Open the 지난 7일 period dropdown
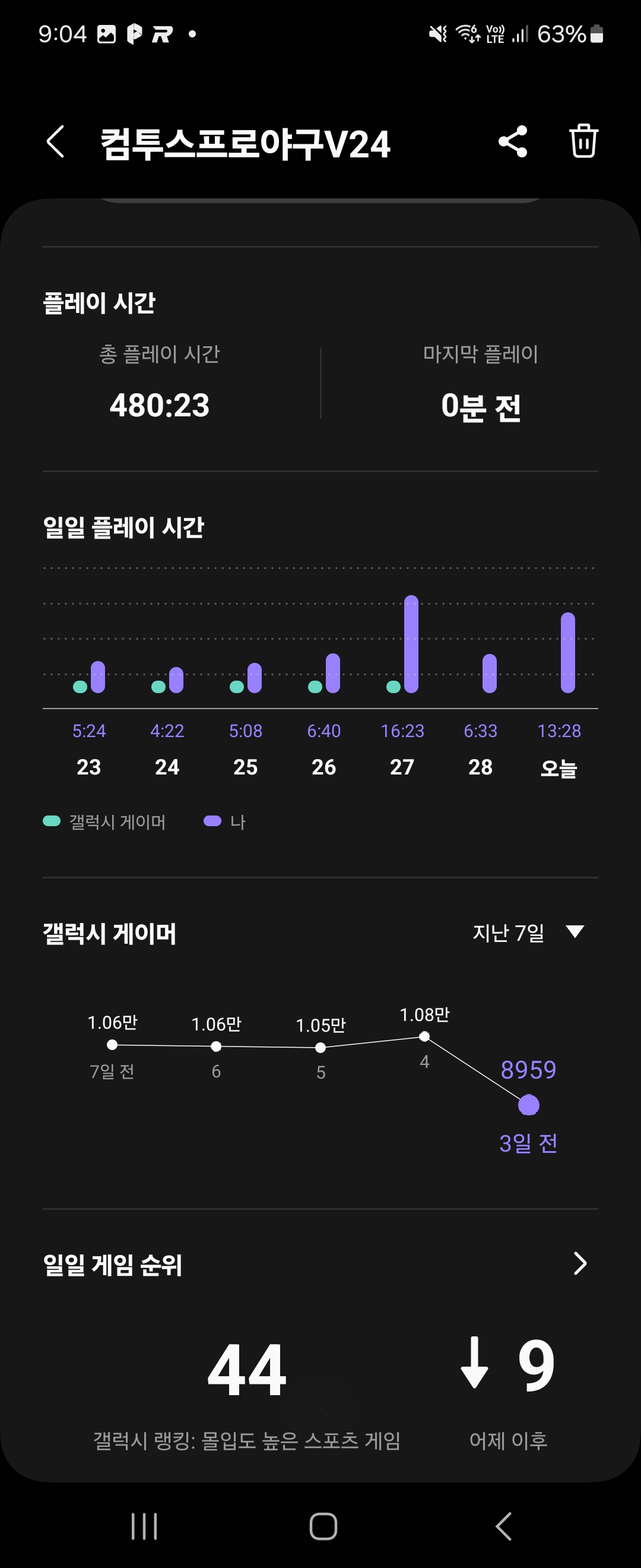641x1568 pixels. tap(528, 932)
